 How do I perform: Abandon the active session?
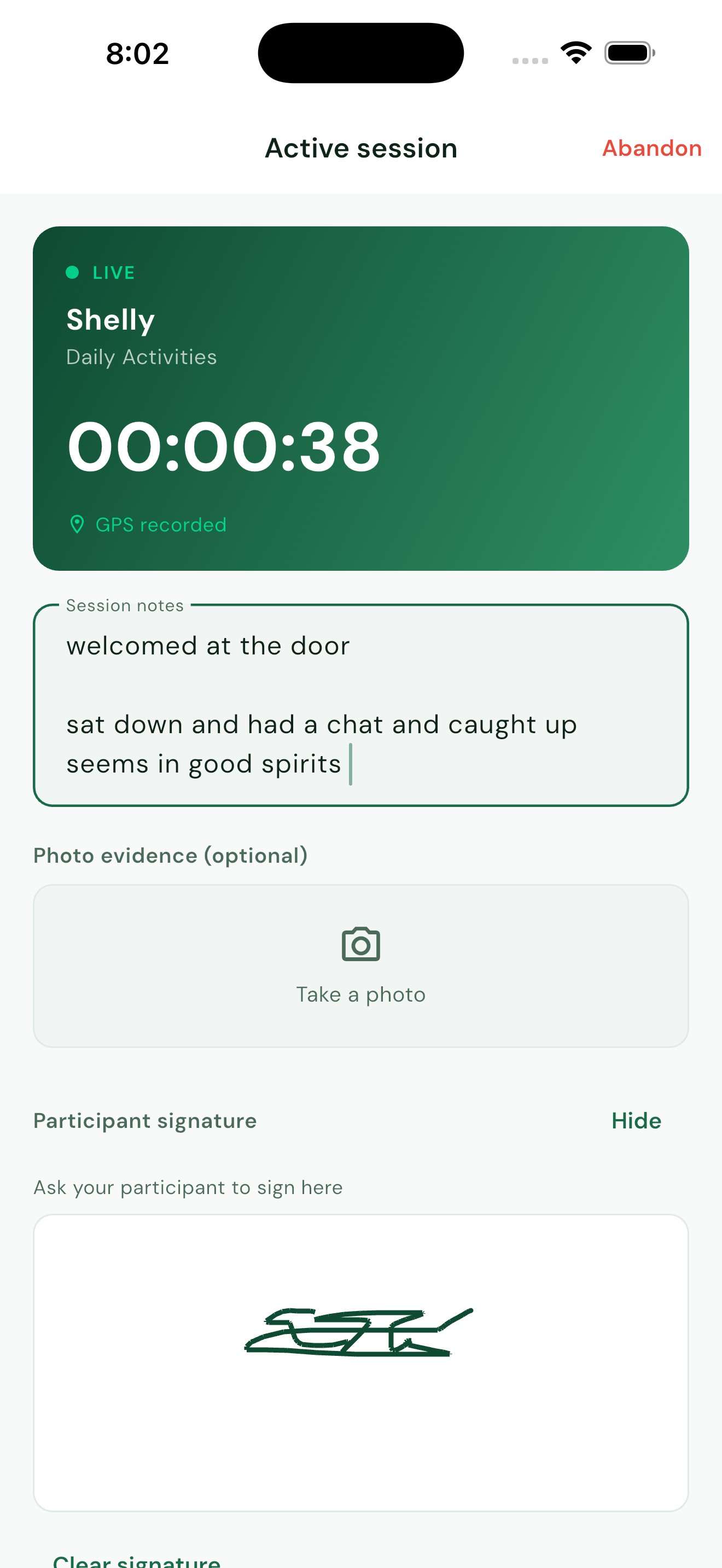coord(651,147)
